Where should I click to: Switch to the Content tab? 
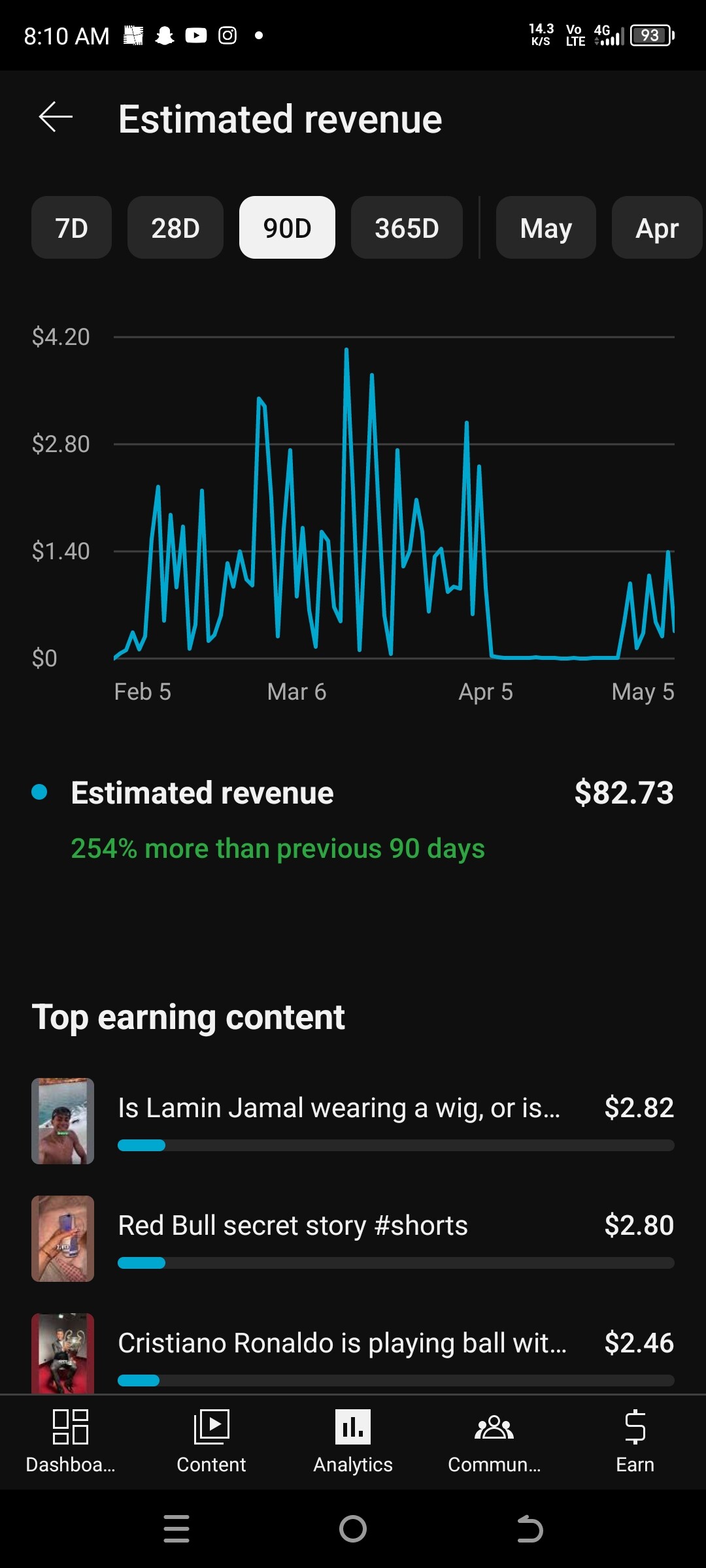click(x=211, y=1441)
